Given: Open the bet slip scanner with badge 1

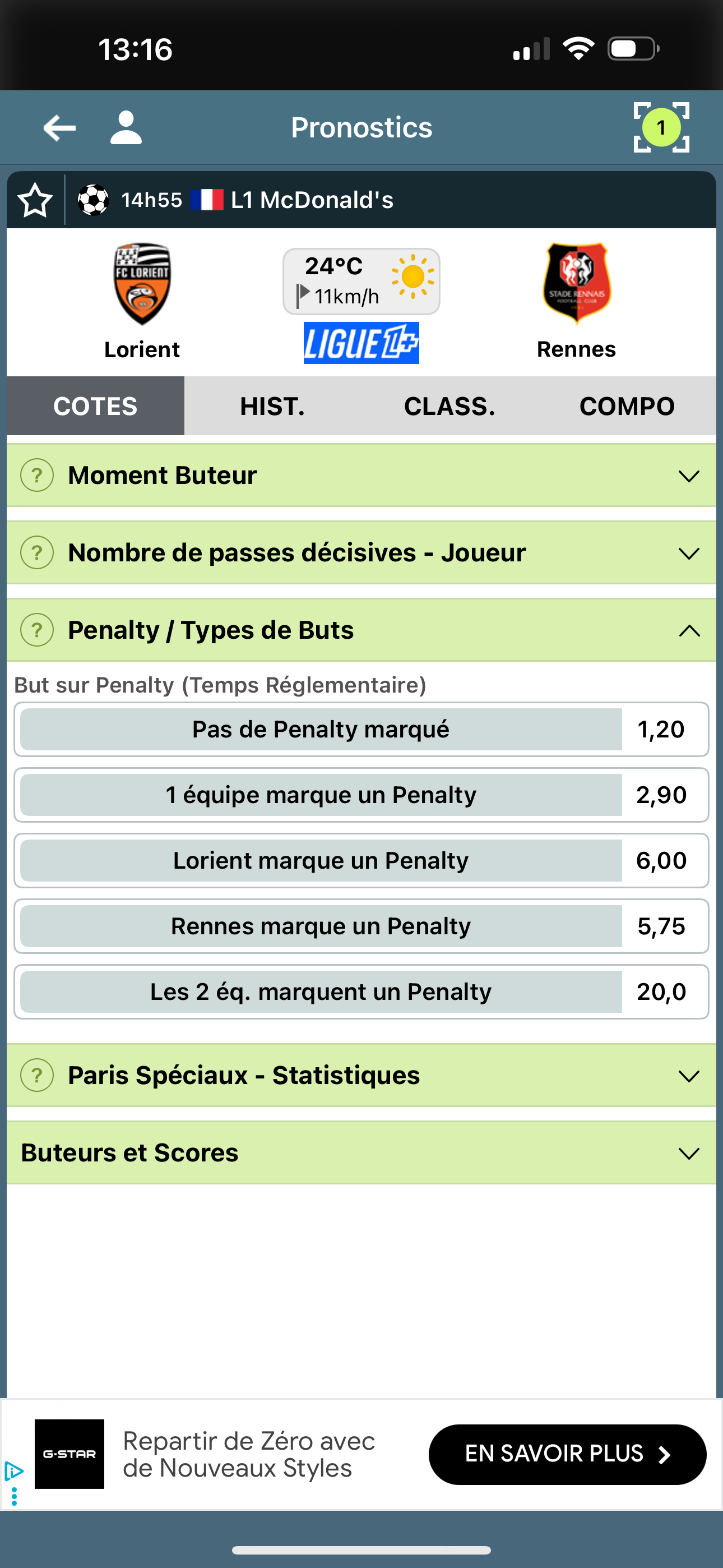Looking at the screenshot, I should 661,128.
